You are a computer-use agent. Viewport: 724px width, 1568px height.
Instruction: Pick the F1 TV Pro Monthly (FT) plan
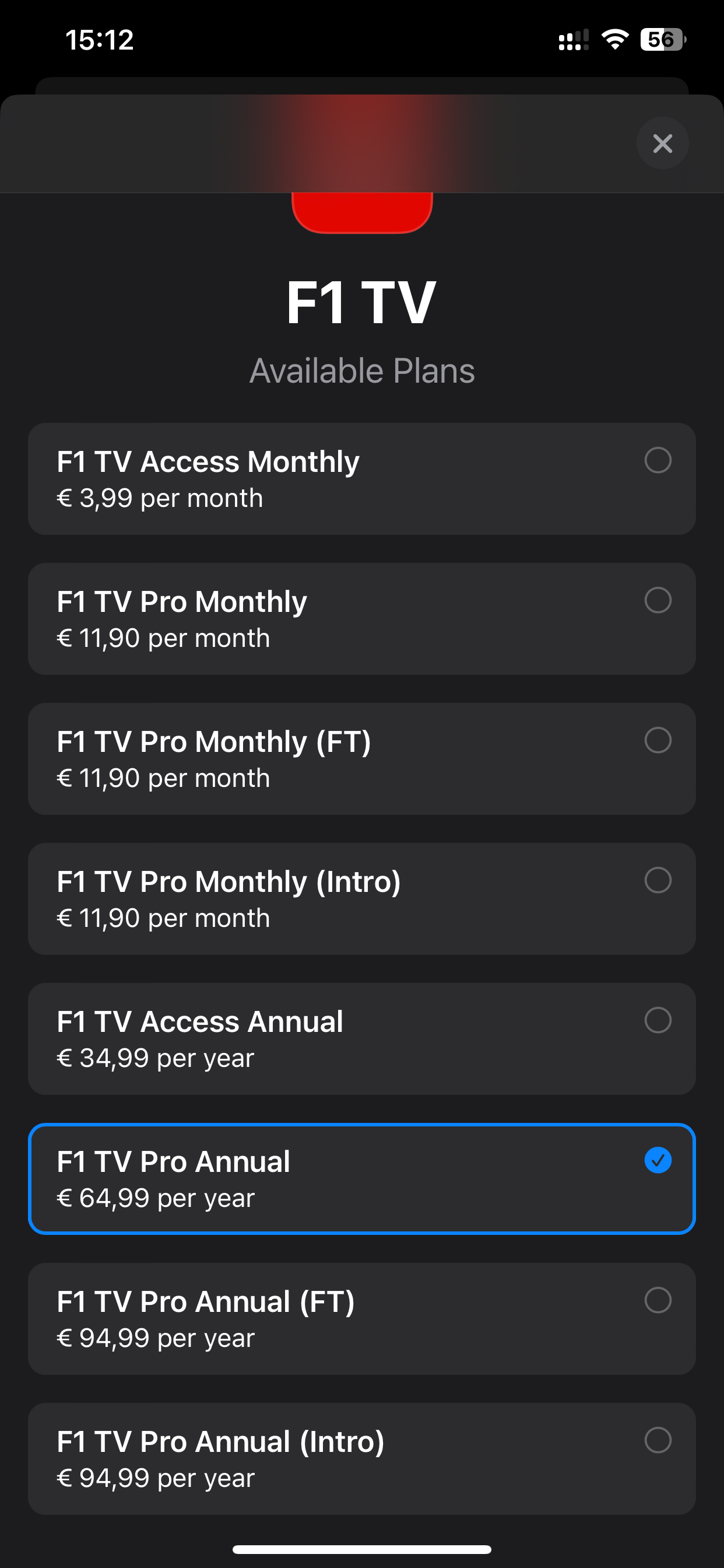tap(361, 759)
